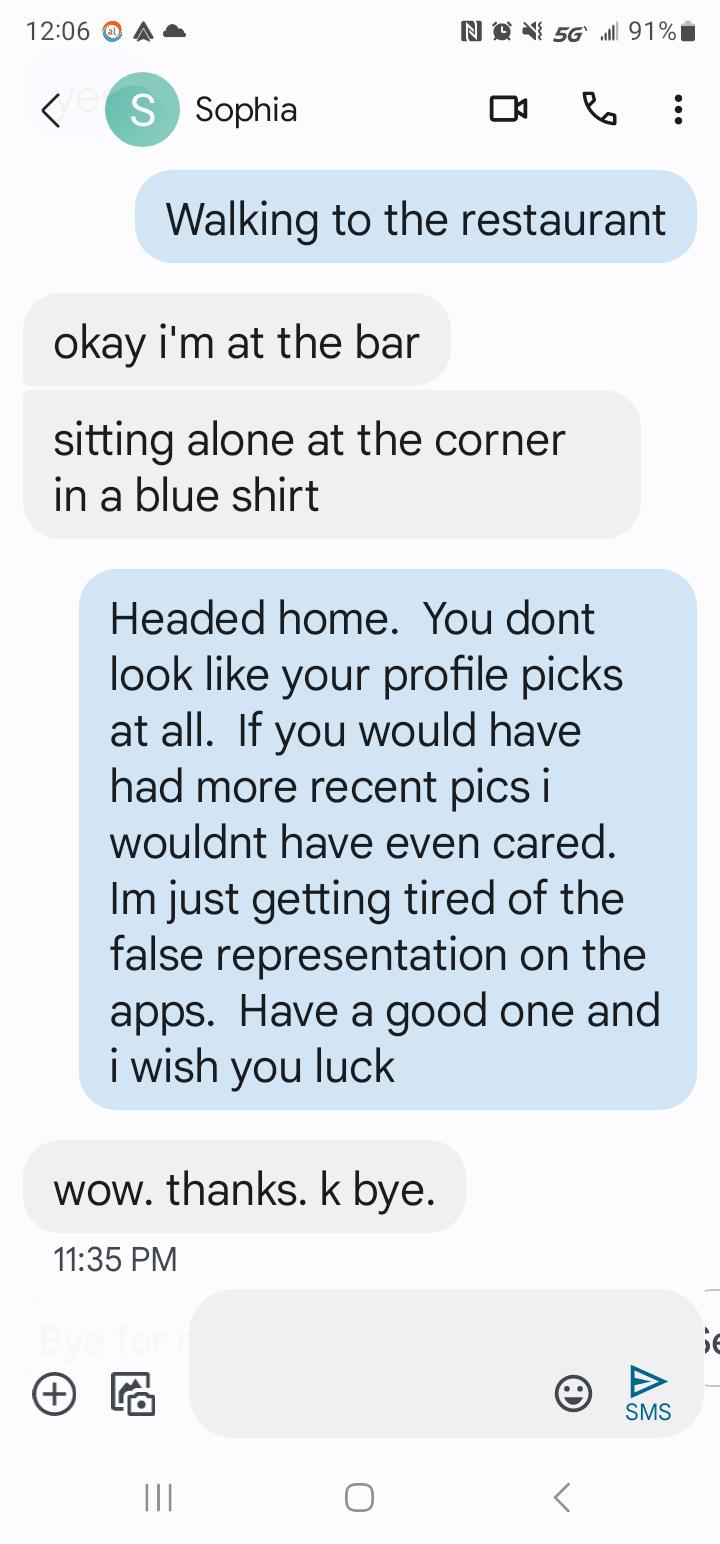Open the emoji picker
The height and width of the screenshot is (1544, 720).
tap(573, 1393)
